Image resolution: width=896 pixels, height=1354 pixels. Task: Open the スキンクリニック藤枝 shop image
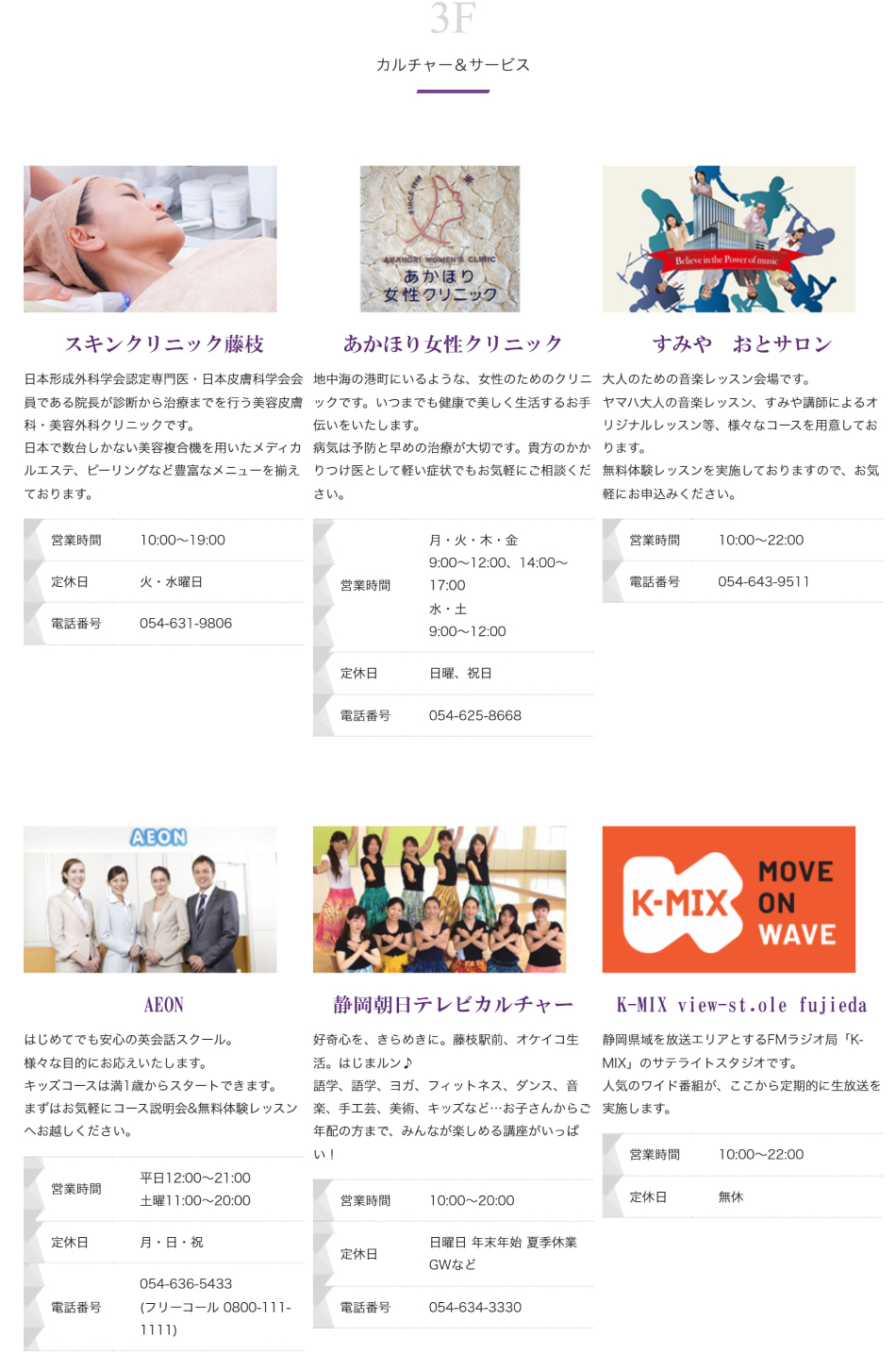coord(150,239)
